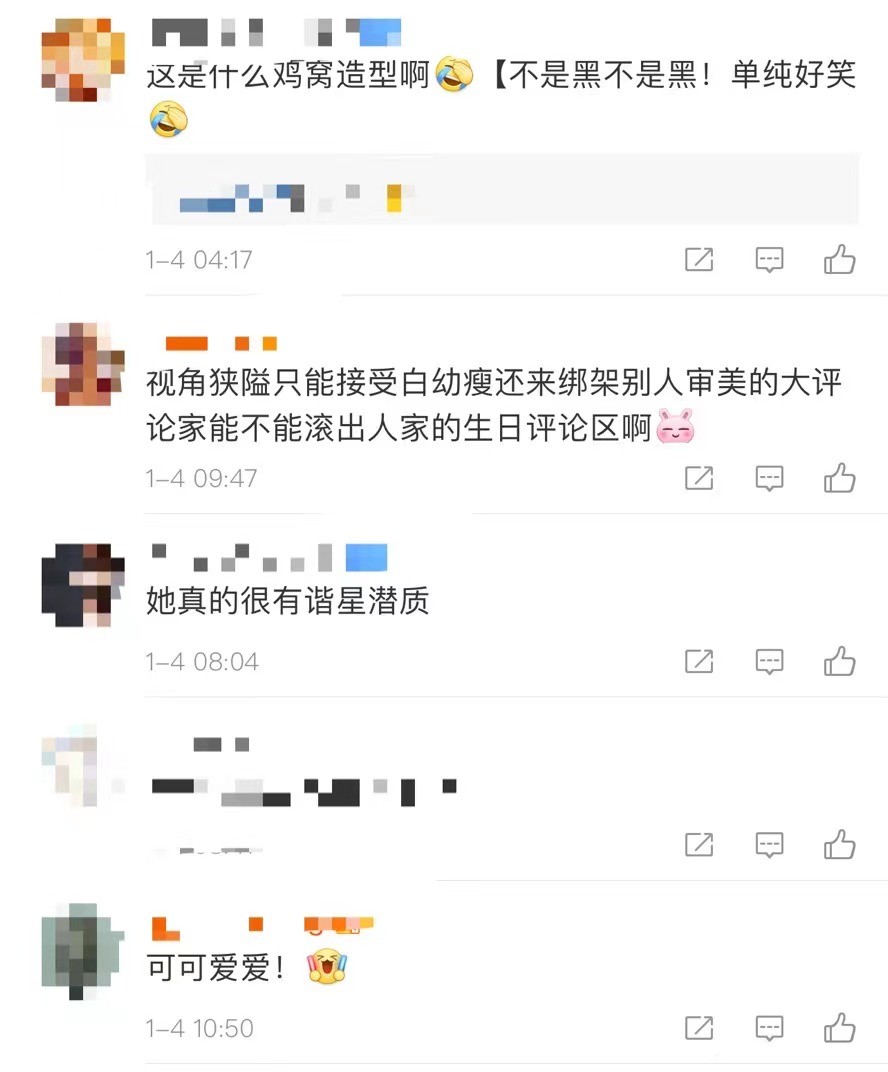This screenshot has width=888, height=1072.
Task: Like the comment starting with 视角狭隘
Action: 839,478
